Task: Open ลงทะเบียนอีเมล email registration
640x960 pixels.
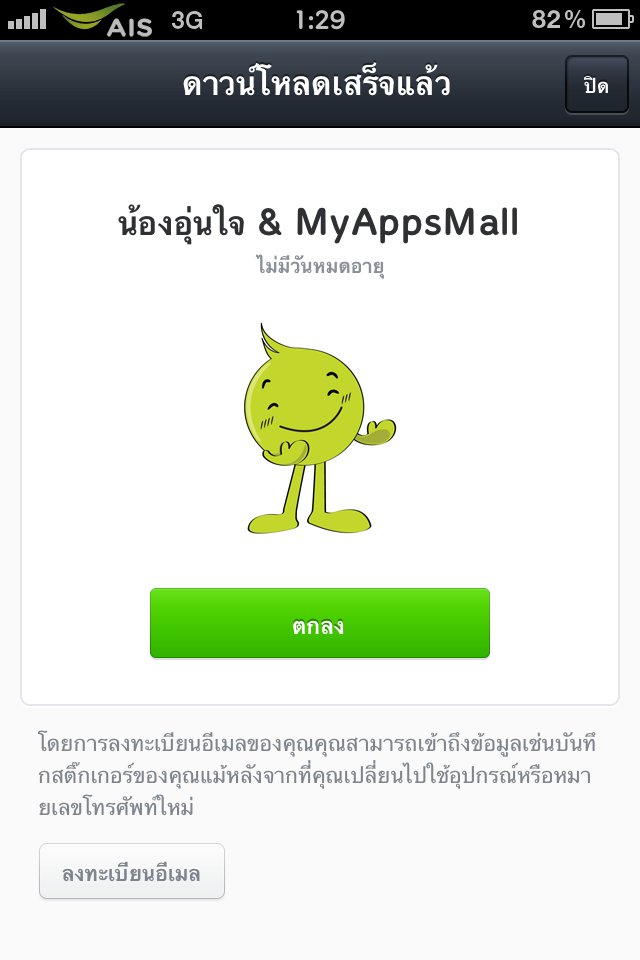Action: pos(132,872)
